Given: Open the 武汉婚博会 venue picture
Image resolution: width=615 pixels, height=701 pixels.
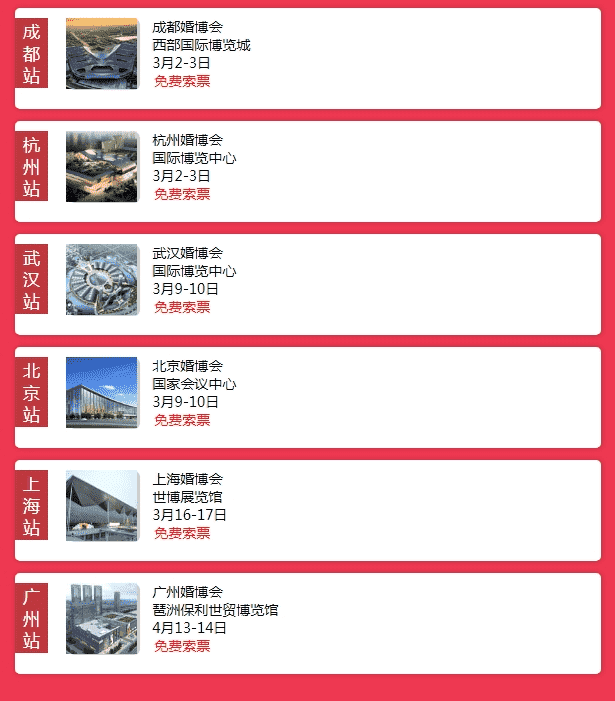Looking at the screenshot, I should (x=102, y=279).
